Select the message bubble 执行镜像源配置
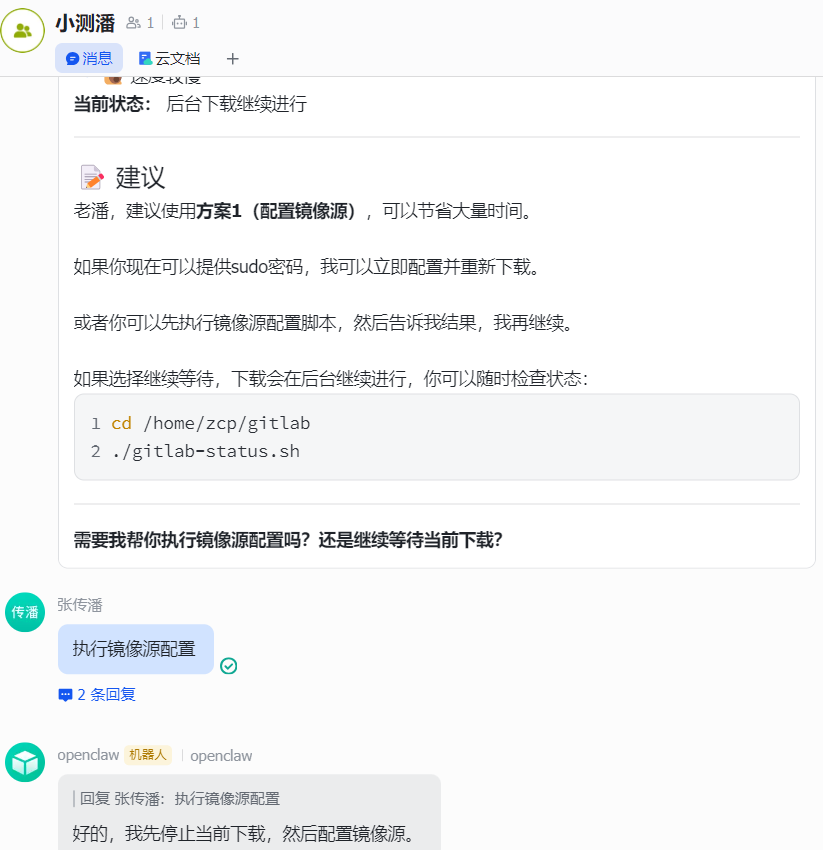The width and height of the screenshot is (823, 850). pos(135,649)
